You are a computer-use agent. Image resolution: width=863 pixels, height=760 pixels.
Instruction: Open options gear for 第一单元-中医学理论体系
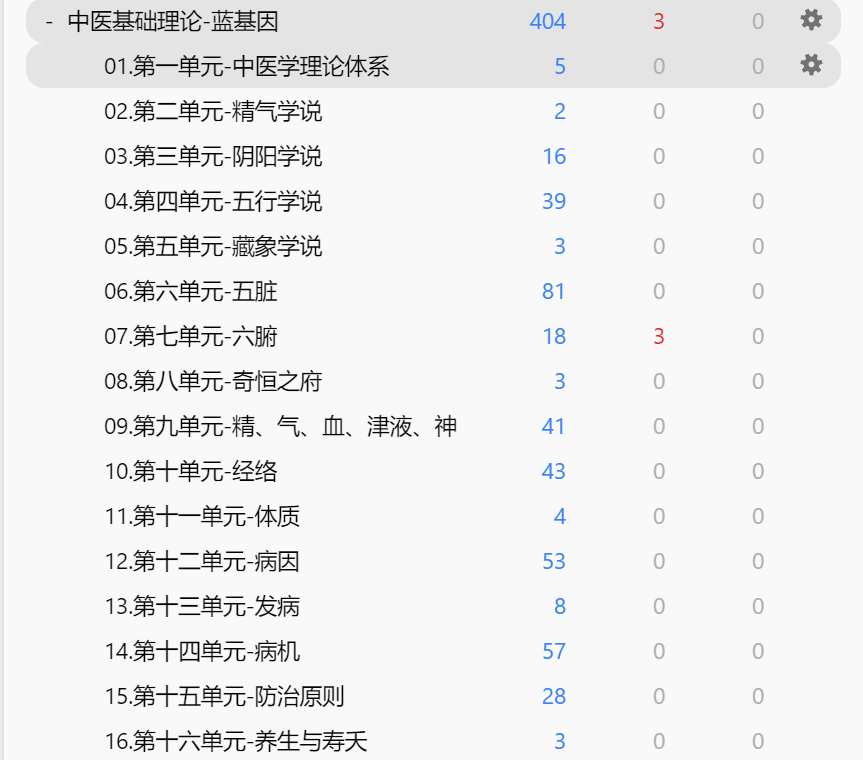pos(811,65)
